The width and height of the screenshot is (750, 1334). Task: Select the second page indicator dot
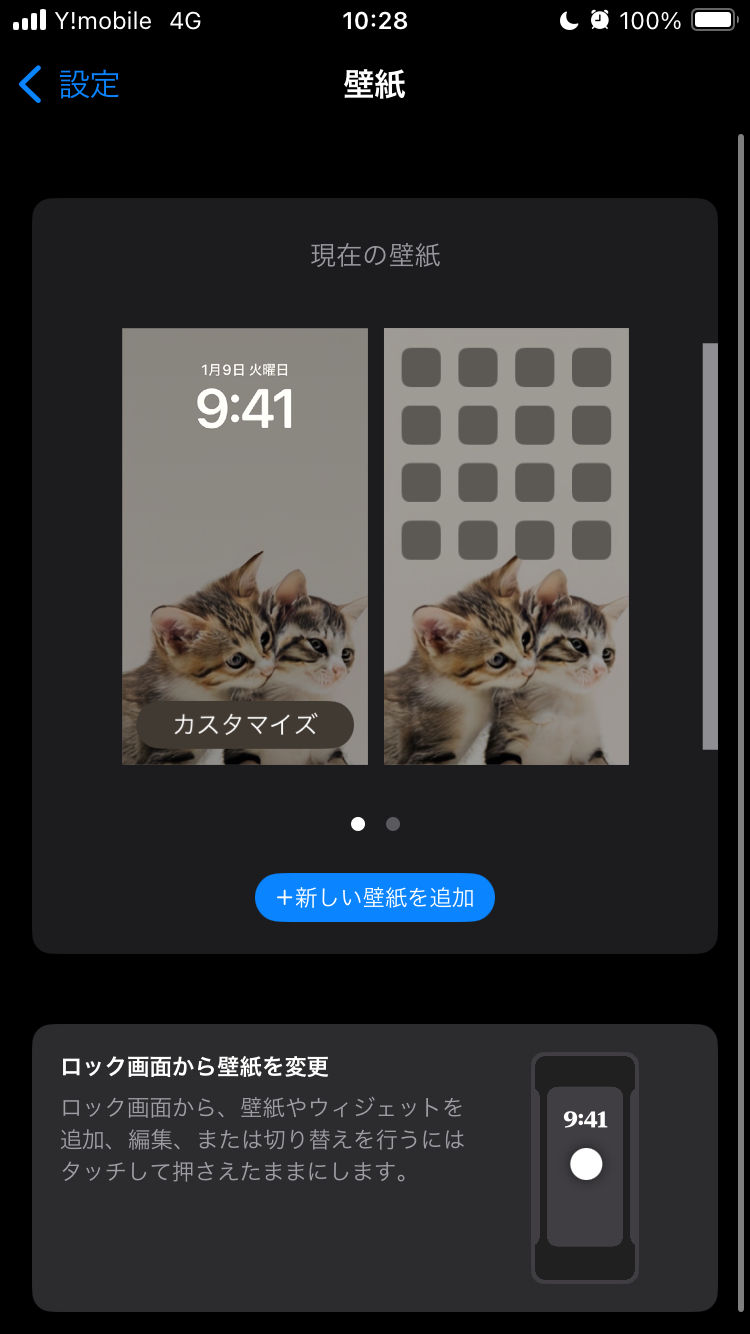tap(393, 824)
